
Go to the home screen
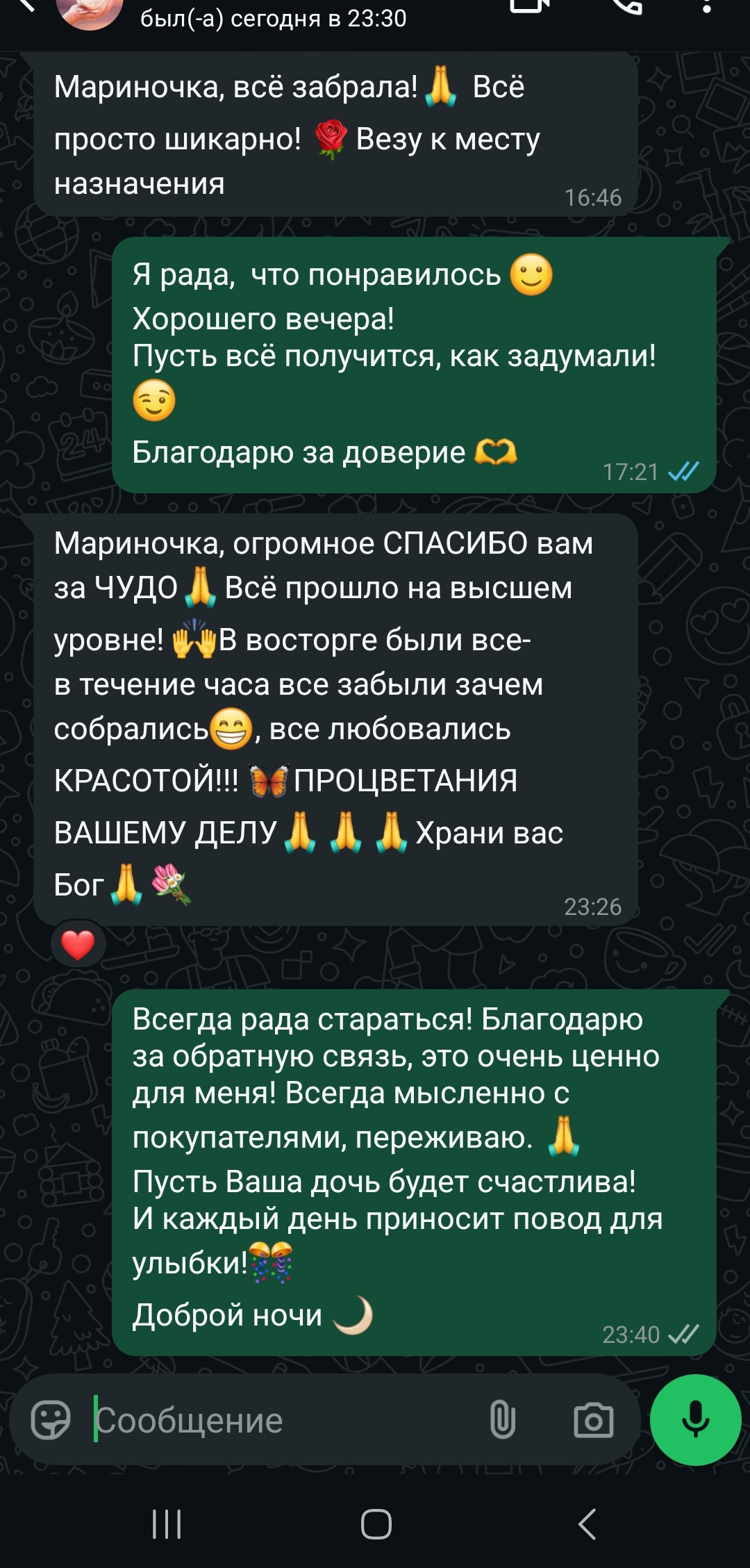click(x=376, y=1525)
